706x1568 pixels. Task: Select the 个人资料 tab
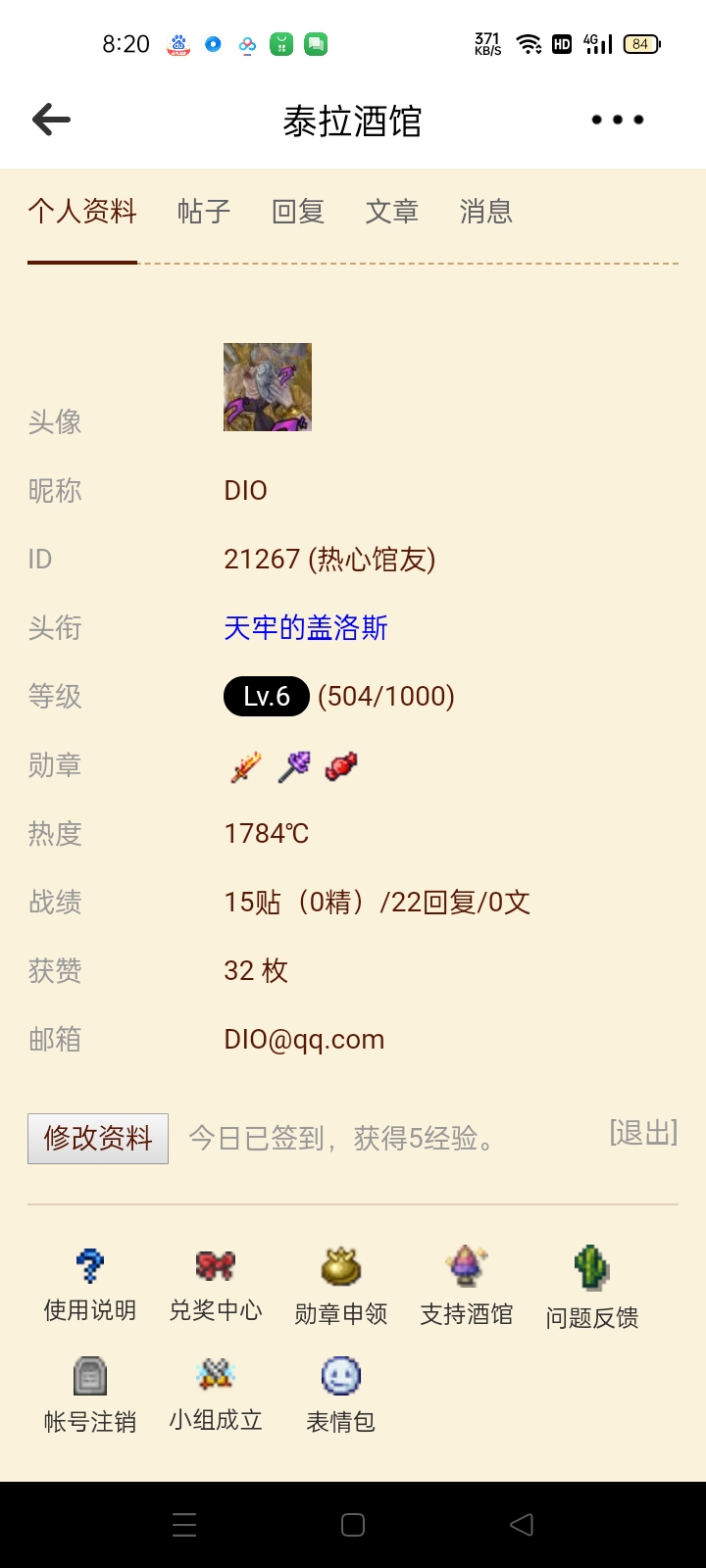click(x=82, y=212)
